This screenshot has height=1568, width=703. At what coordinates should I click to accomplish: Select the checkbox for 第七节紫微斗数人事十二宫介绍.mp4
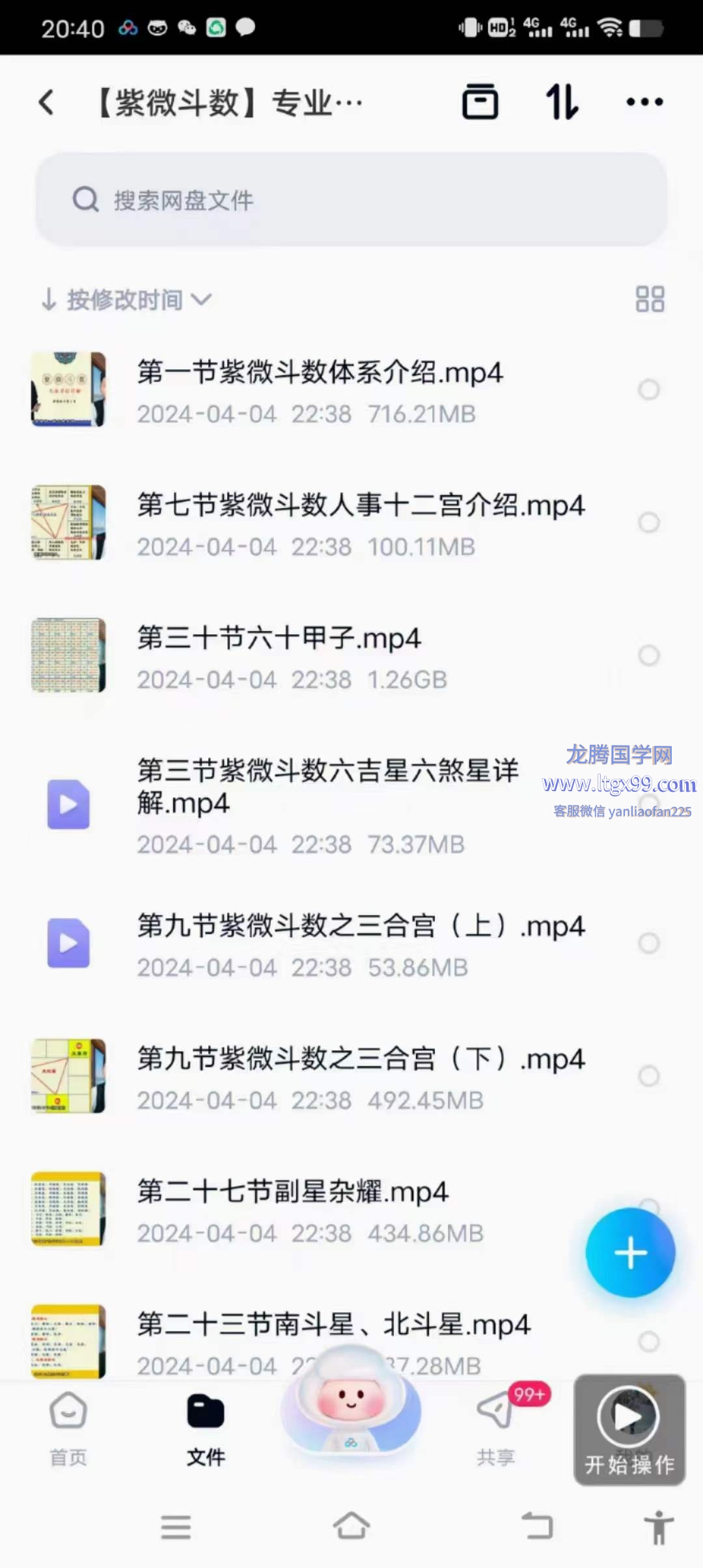click(648, 522)
